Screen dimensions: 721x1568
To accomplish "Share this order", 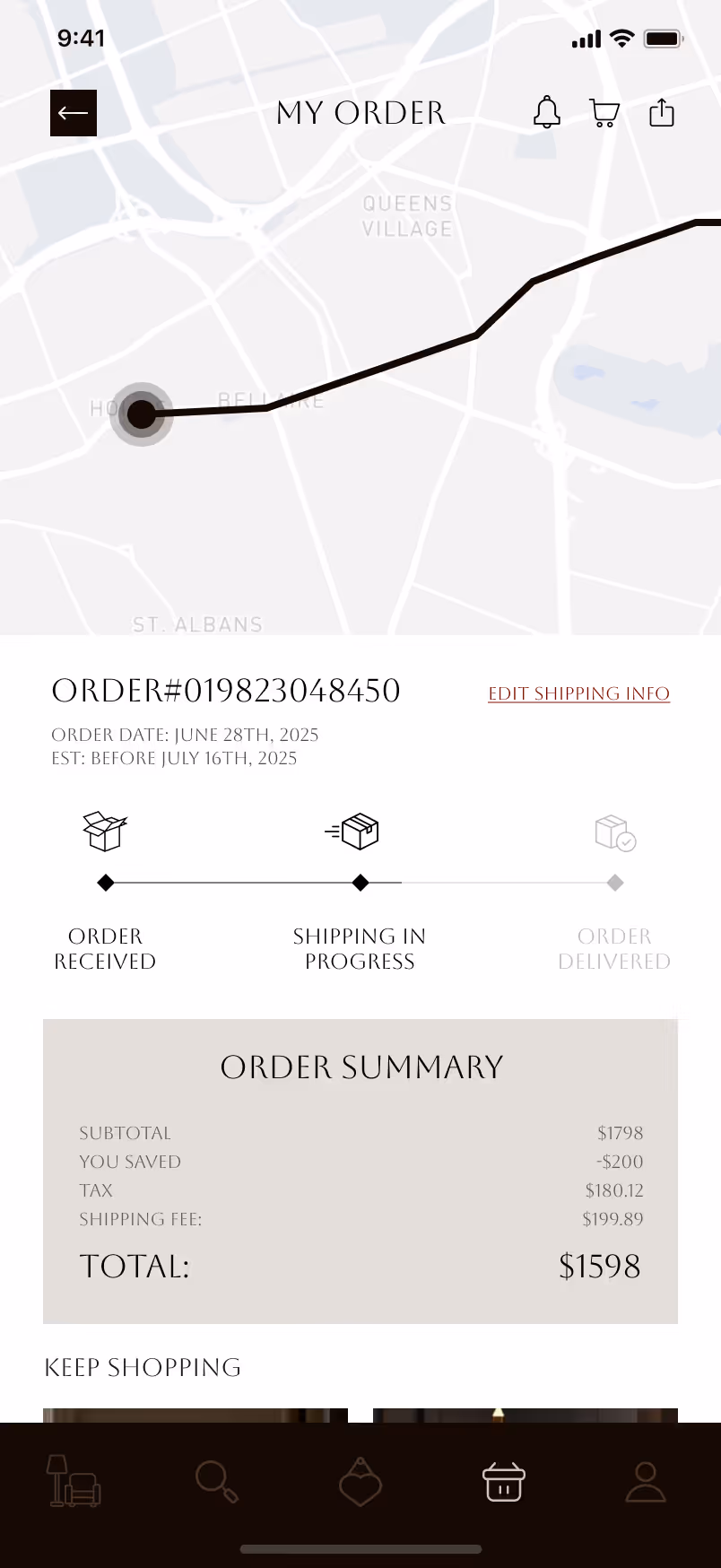I will pos(662,113).
